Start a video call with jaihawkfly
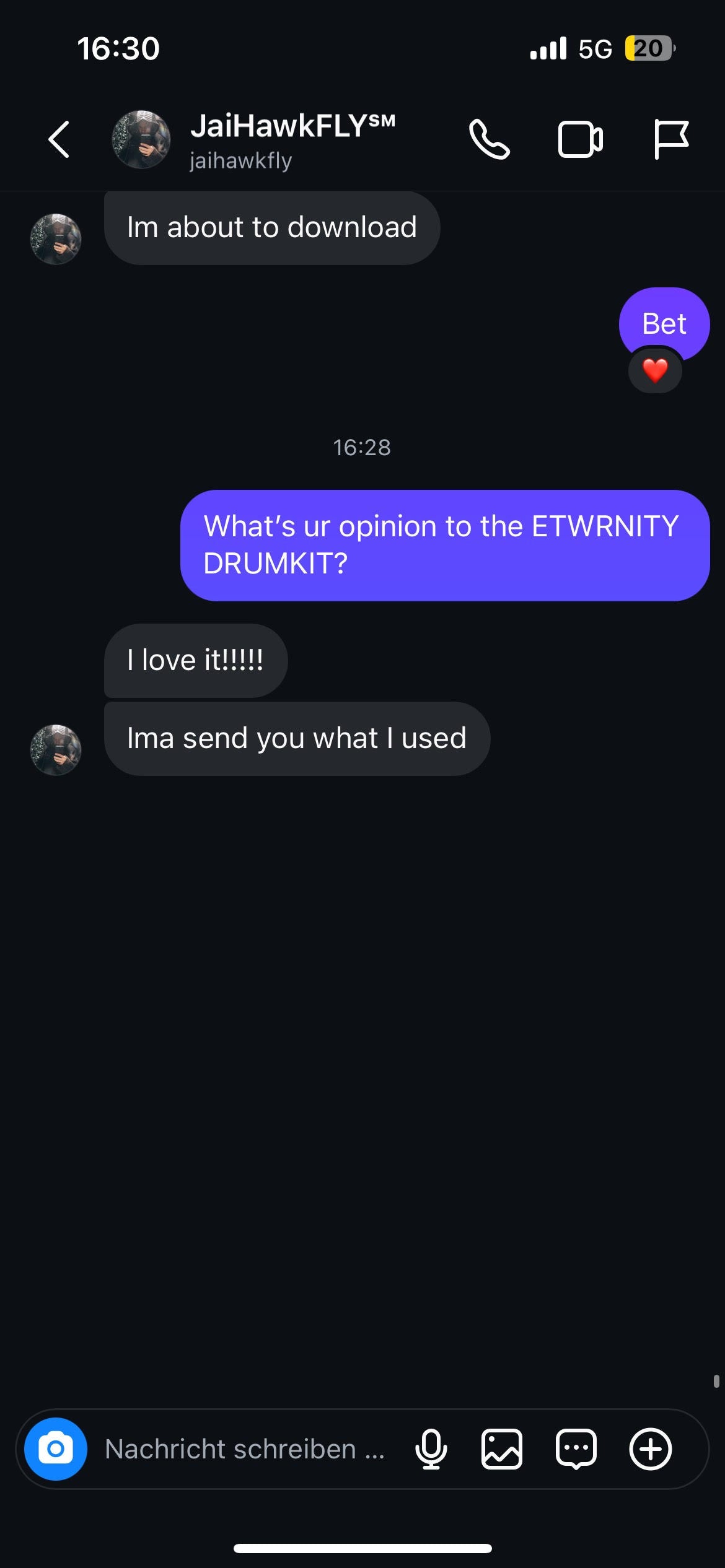 coord(580,139)
